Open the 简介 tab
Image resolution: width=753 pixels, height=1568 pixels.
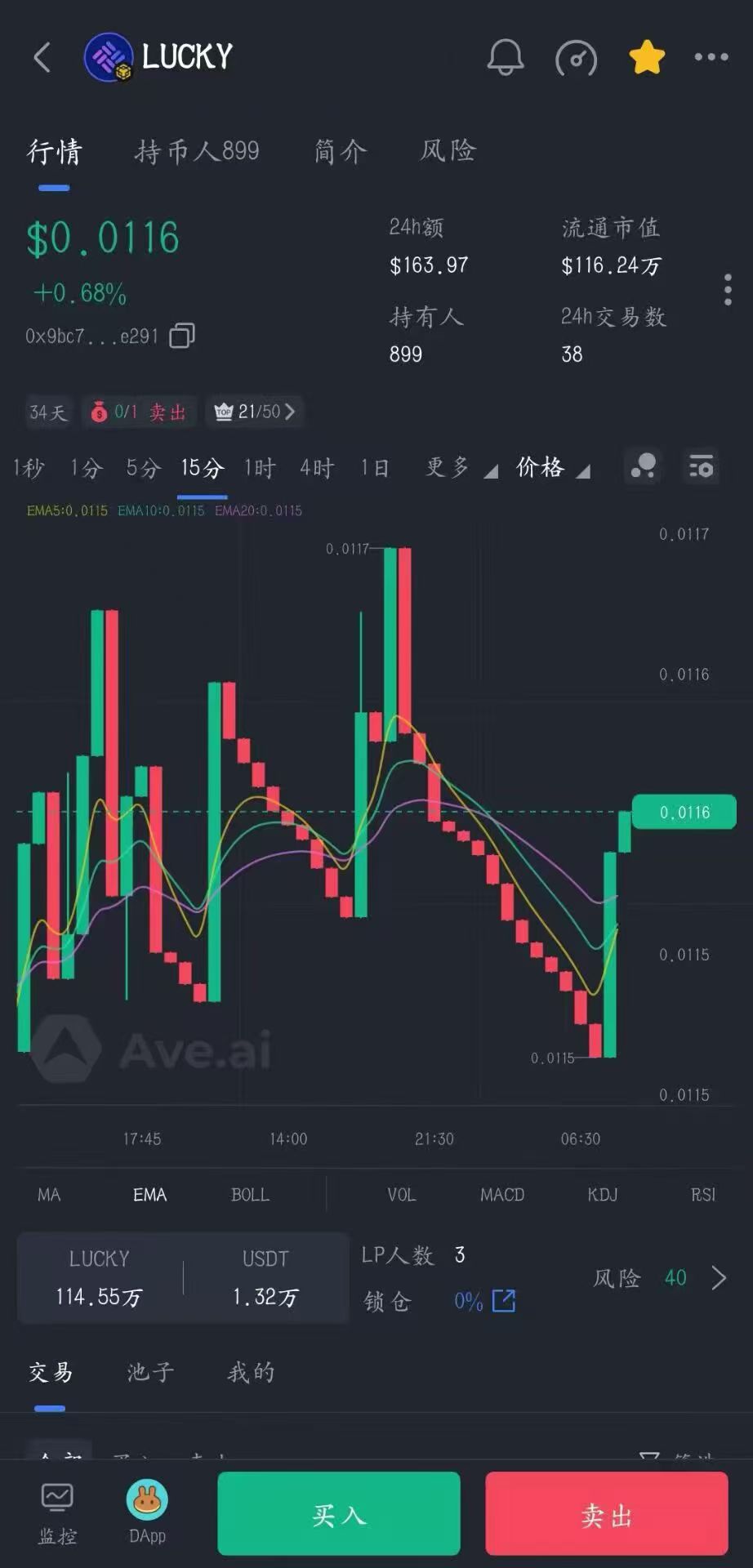coord(341,151)
